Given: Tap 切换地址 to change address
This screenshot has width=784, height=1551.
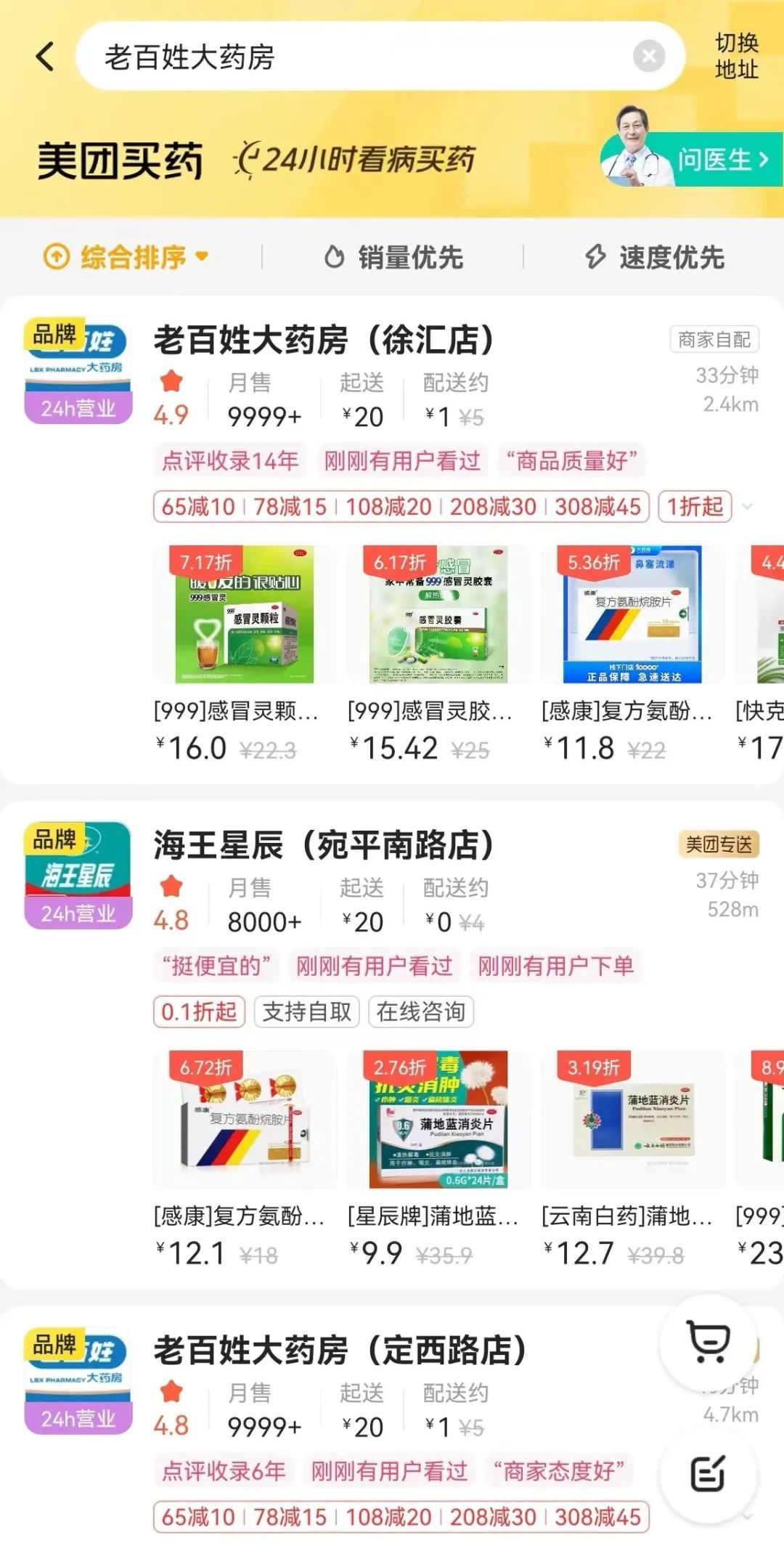Looking at the screenshot, I should click(x=736, y=57).
